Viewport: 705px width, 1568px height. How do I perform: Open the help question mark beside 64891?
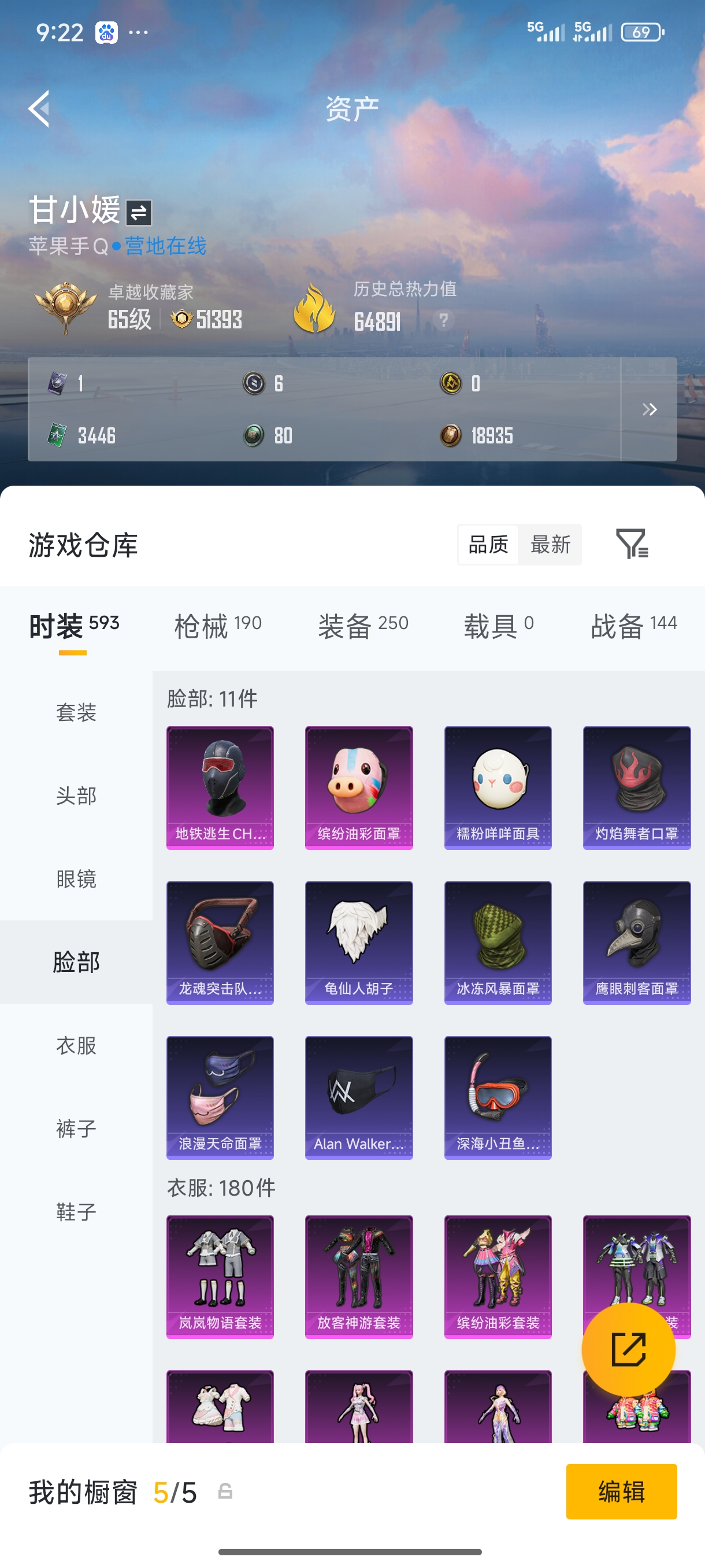tap(443, 319)
